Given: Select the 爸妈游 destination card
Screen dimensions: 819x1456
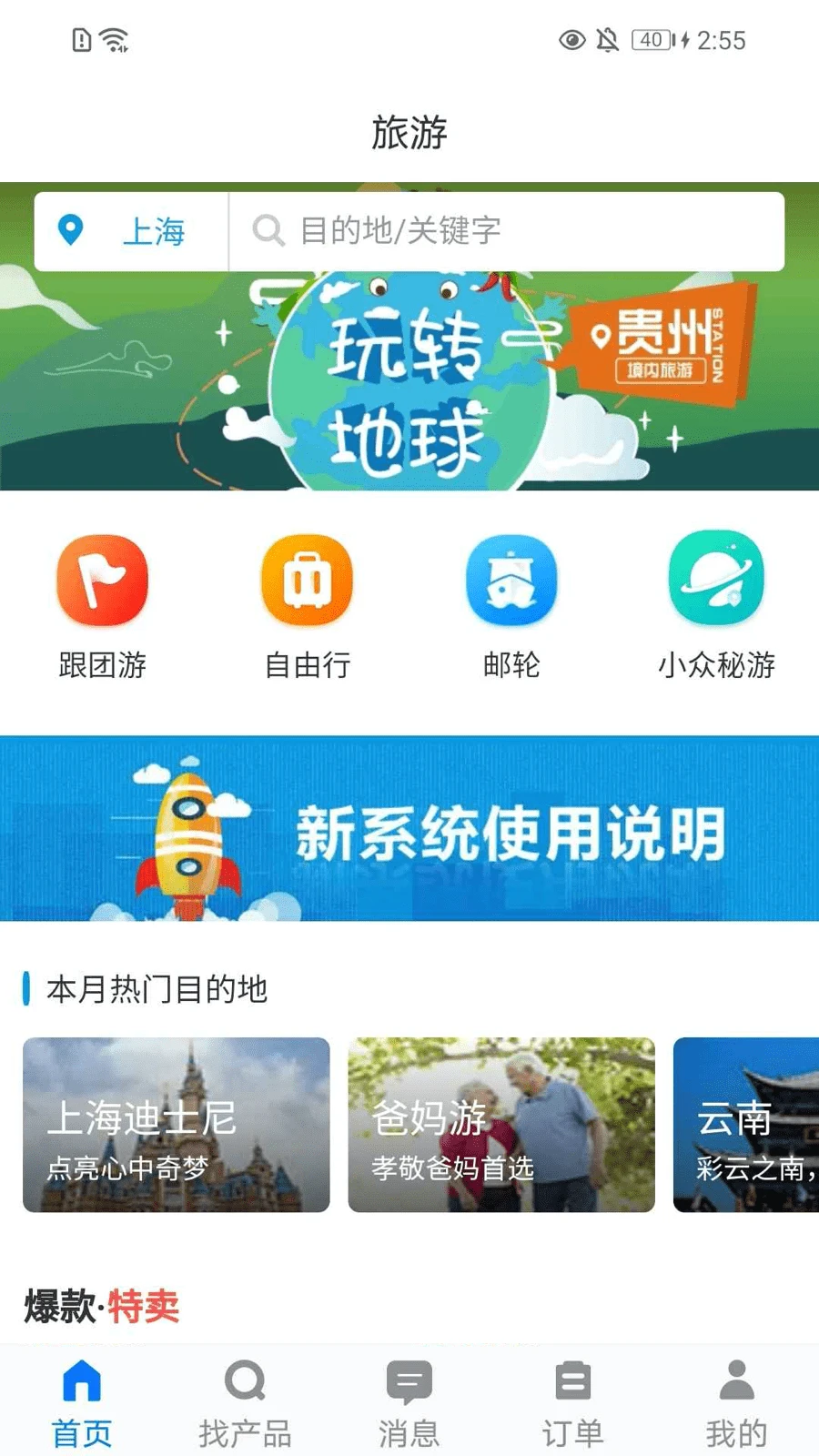Looking at the screenshot, I should pyautogui.click(x=501, y=1126).
